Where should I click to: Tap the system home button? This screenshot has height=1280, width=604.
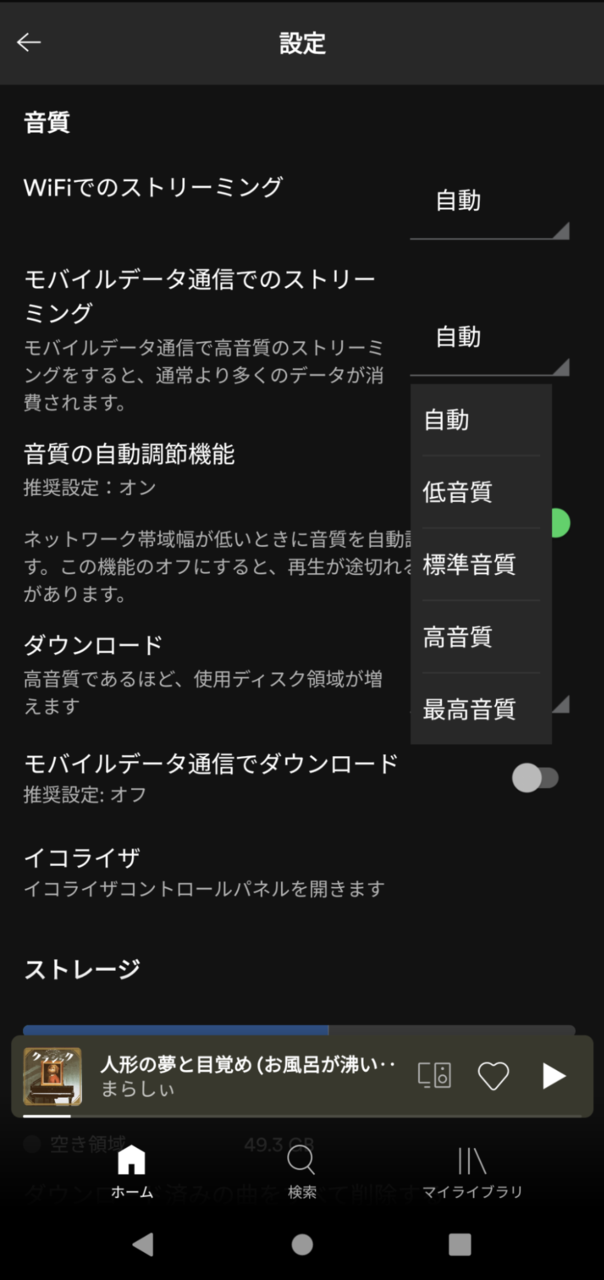[x=302, y=1244]
